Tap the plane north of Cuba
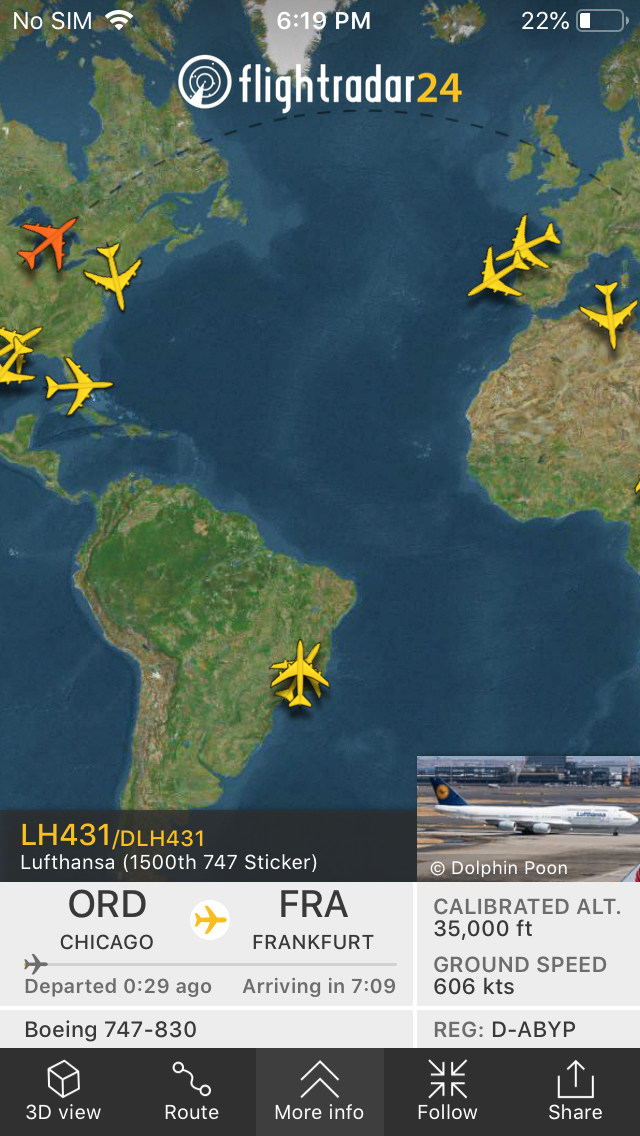The width and height of the screenshot is (640, 1136). point(78,385)
